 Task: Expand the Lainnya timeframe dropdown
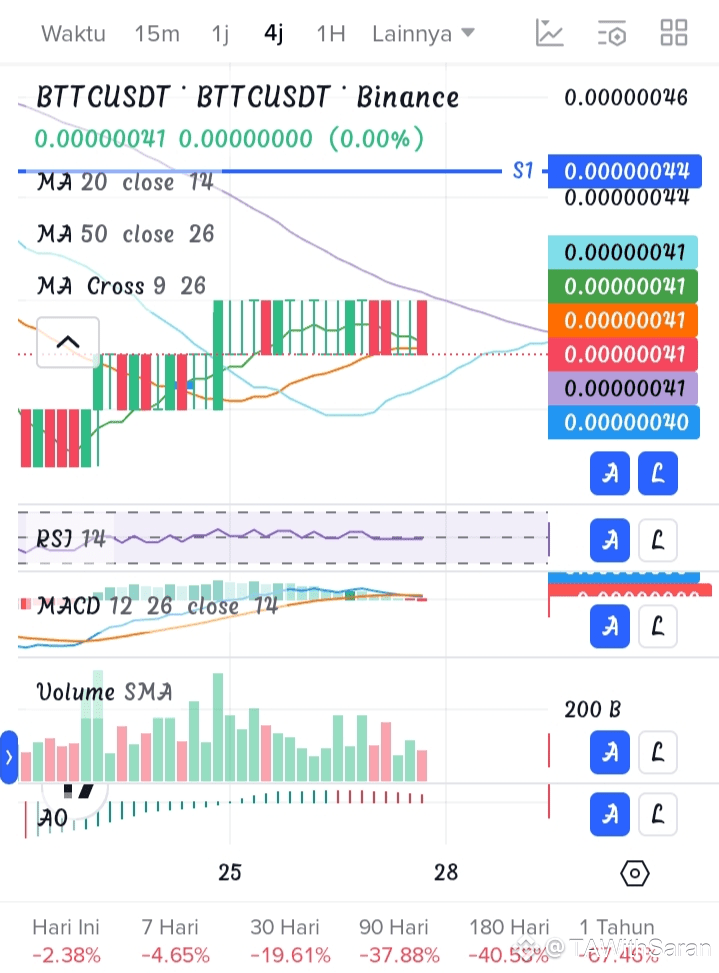pyautogui.click(x=423, y=34)
